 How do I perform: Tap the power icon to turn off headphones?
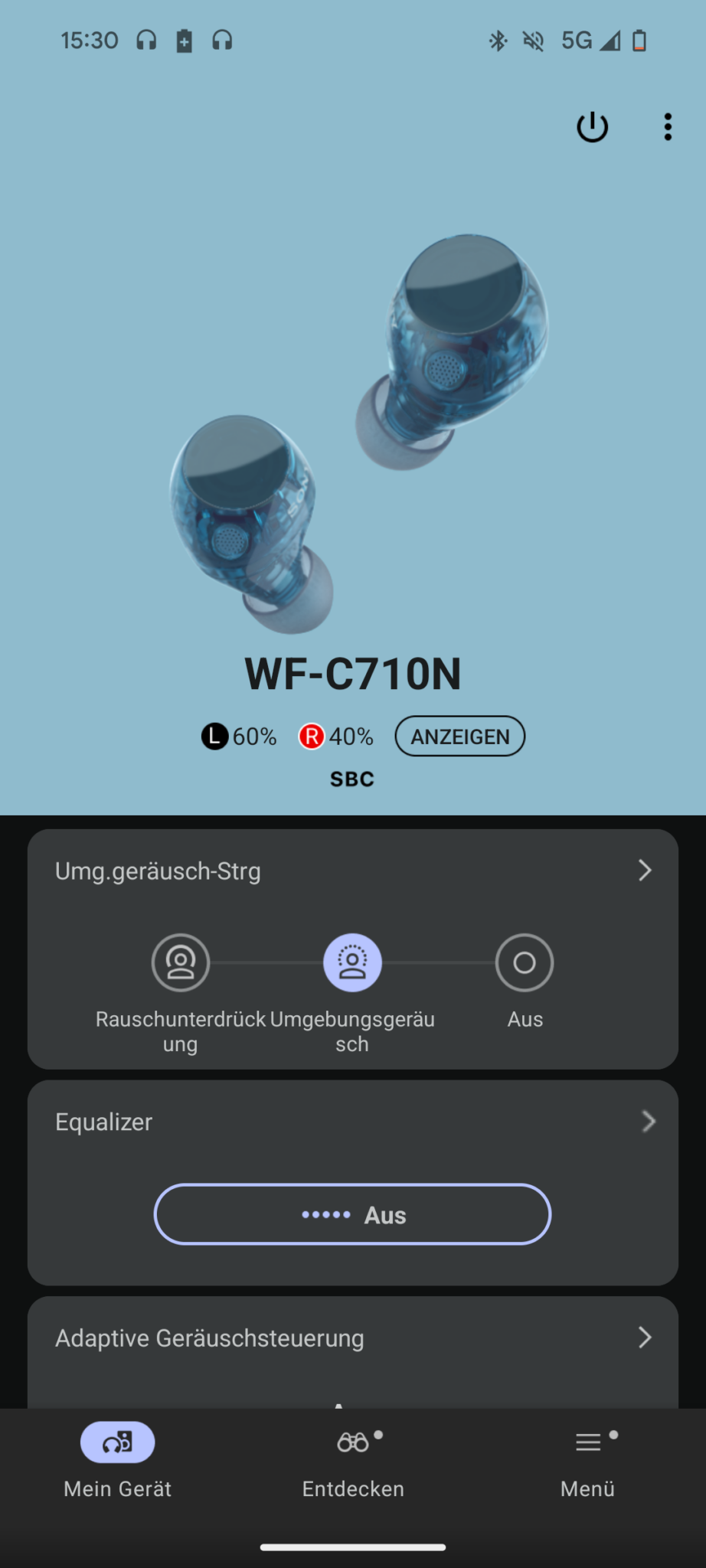(x=592, y=127)
